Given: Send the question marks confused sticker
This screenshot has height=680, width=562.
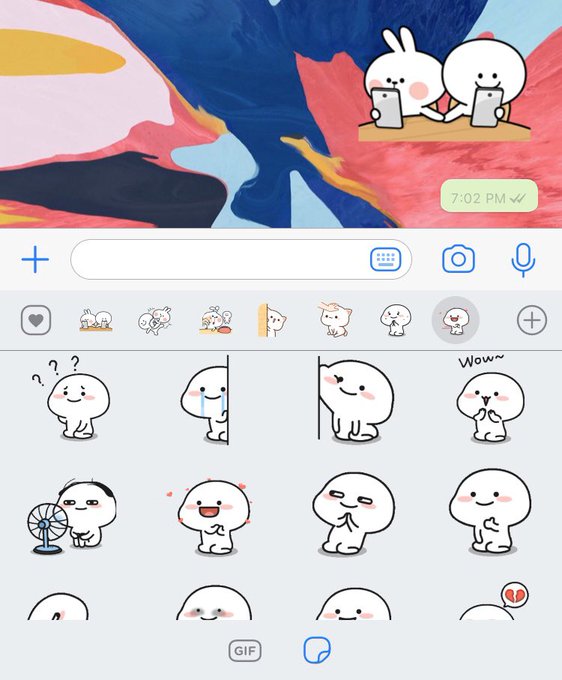Looking at the screenshot, I should [x=72, y=399].
